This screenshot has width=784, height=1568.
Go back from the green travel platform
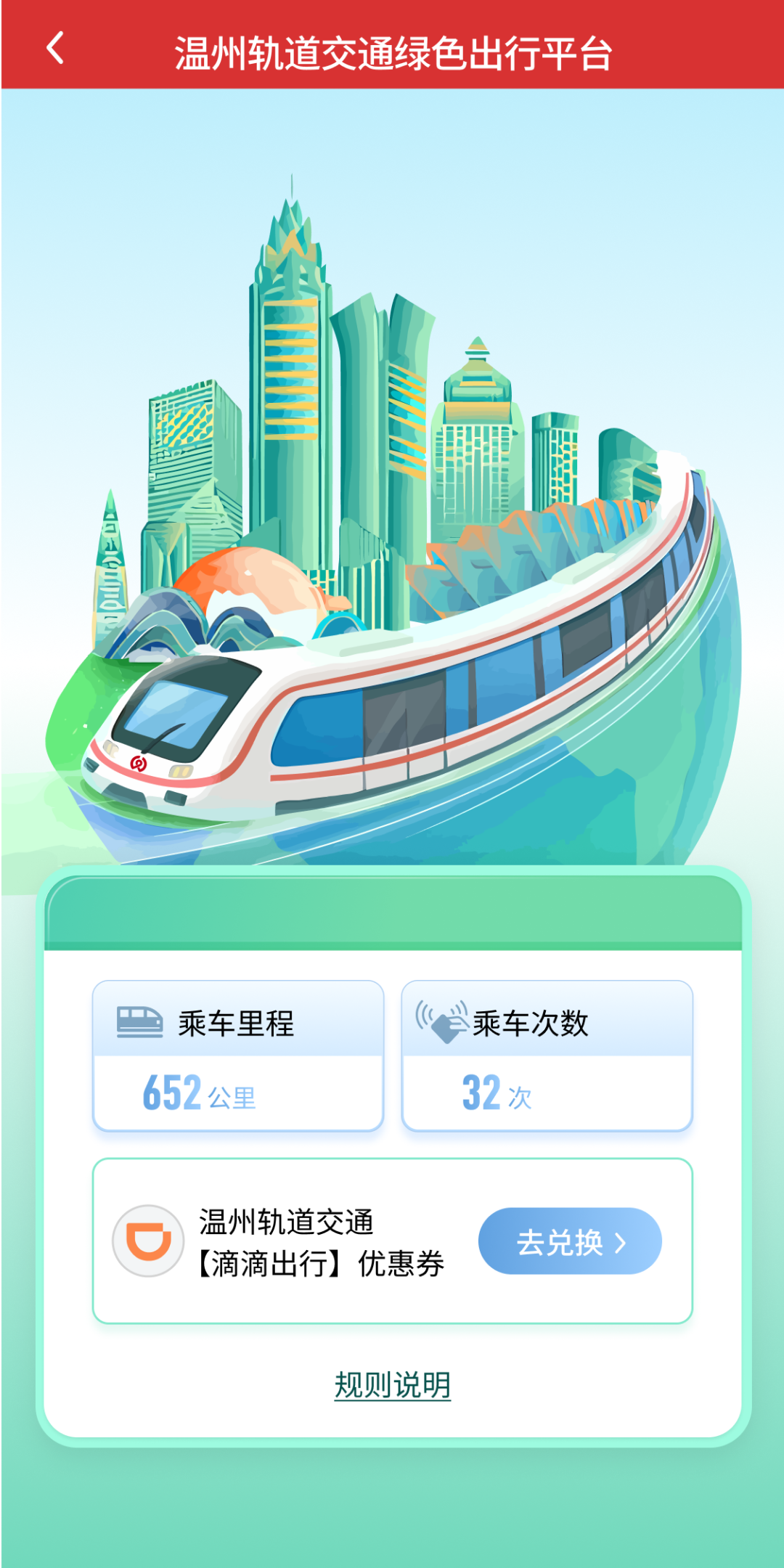(x=55, y=49)
